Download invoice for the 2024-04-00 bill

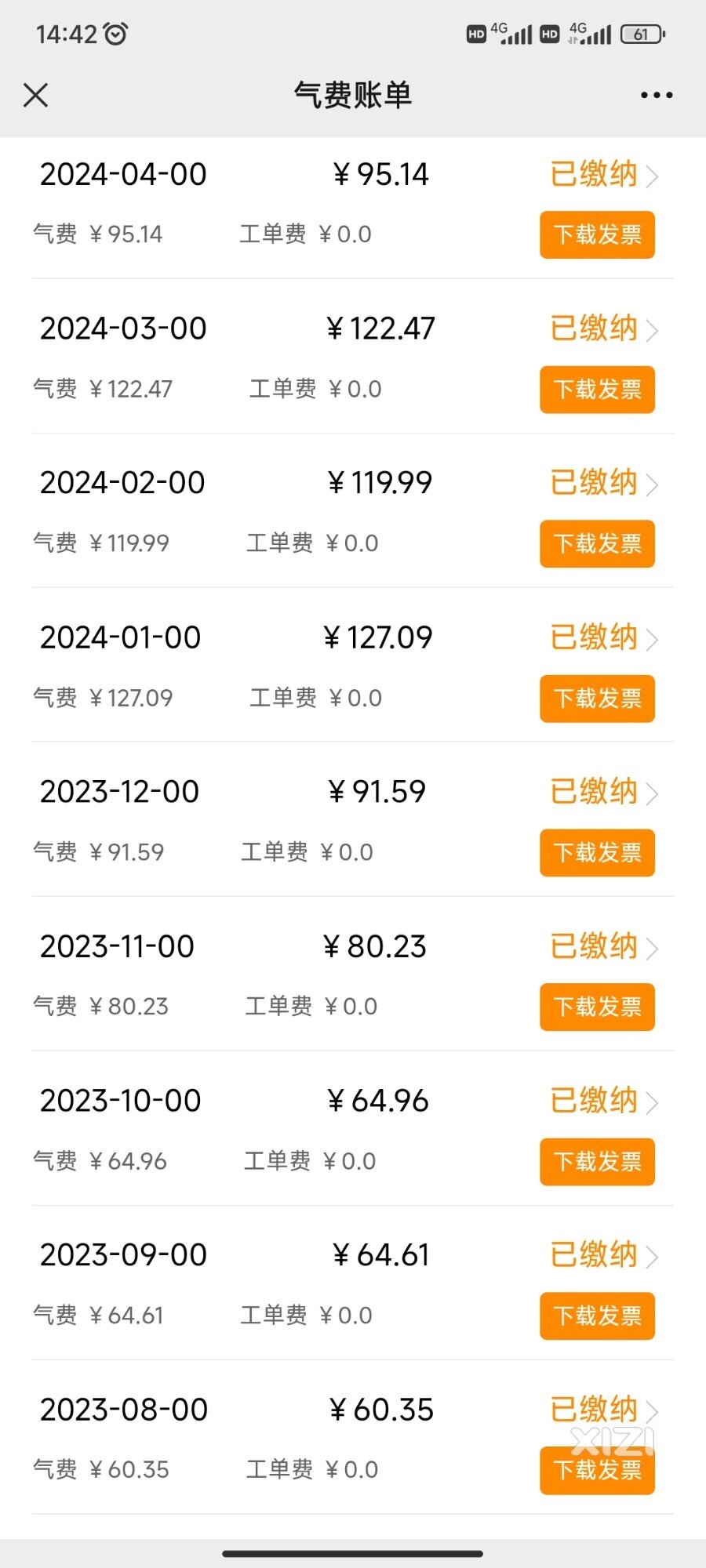pos(597,234)
